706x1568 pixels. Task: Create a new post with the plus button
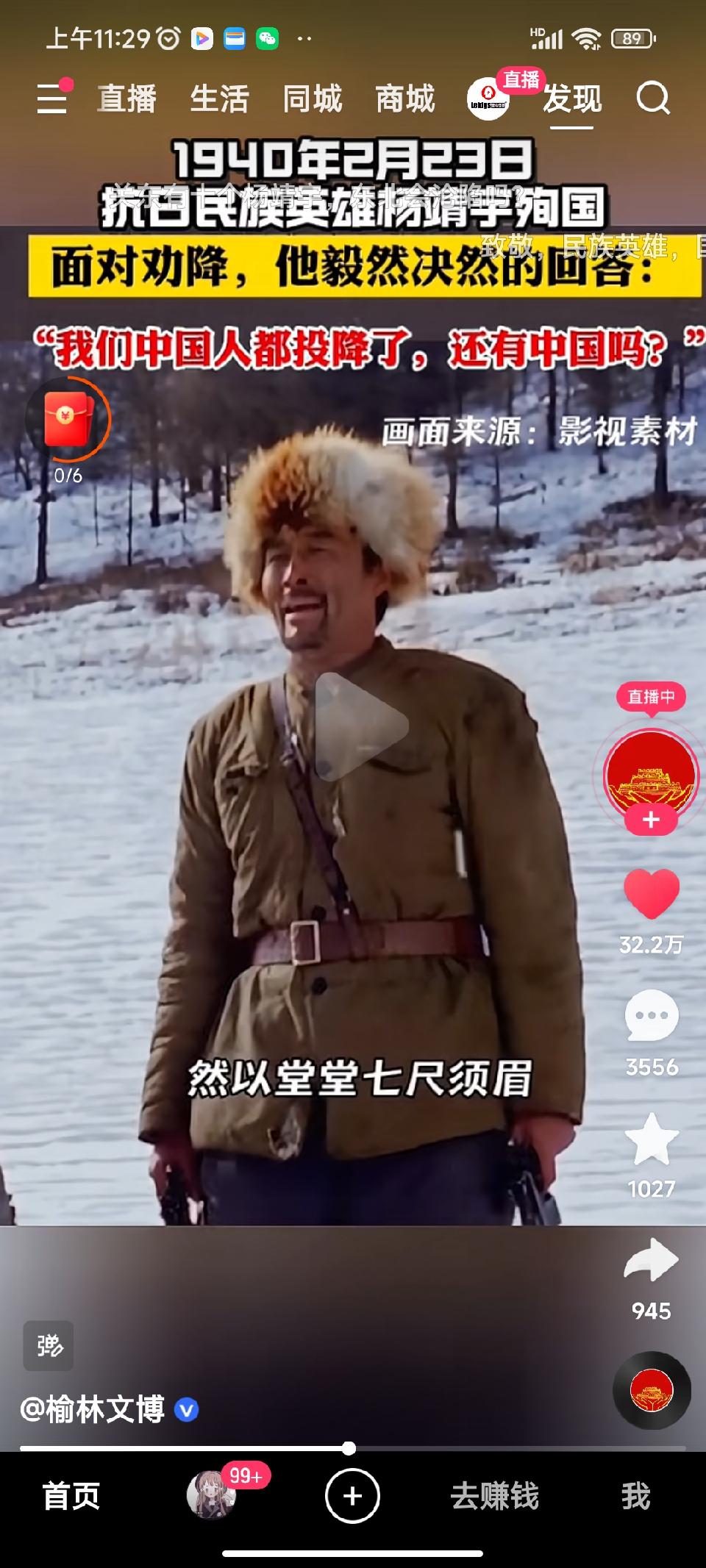[352, 1496]
